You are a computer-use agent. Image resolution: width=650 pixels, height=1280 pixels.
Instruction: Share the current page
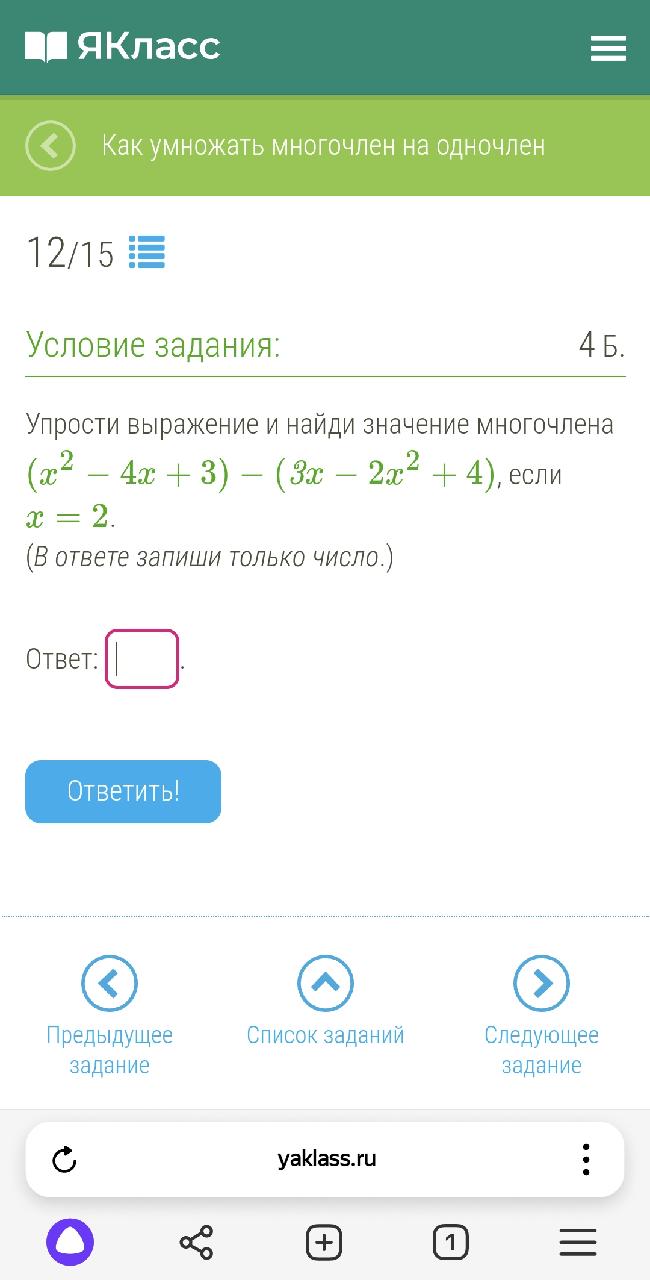click(196, 1243)
